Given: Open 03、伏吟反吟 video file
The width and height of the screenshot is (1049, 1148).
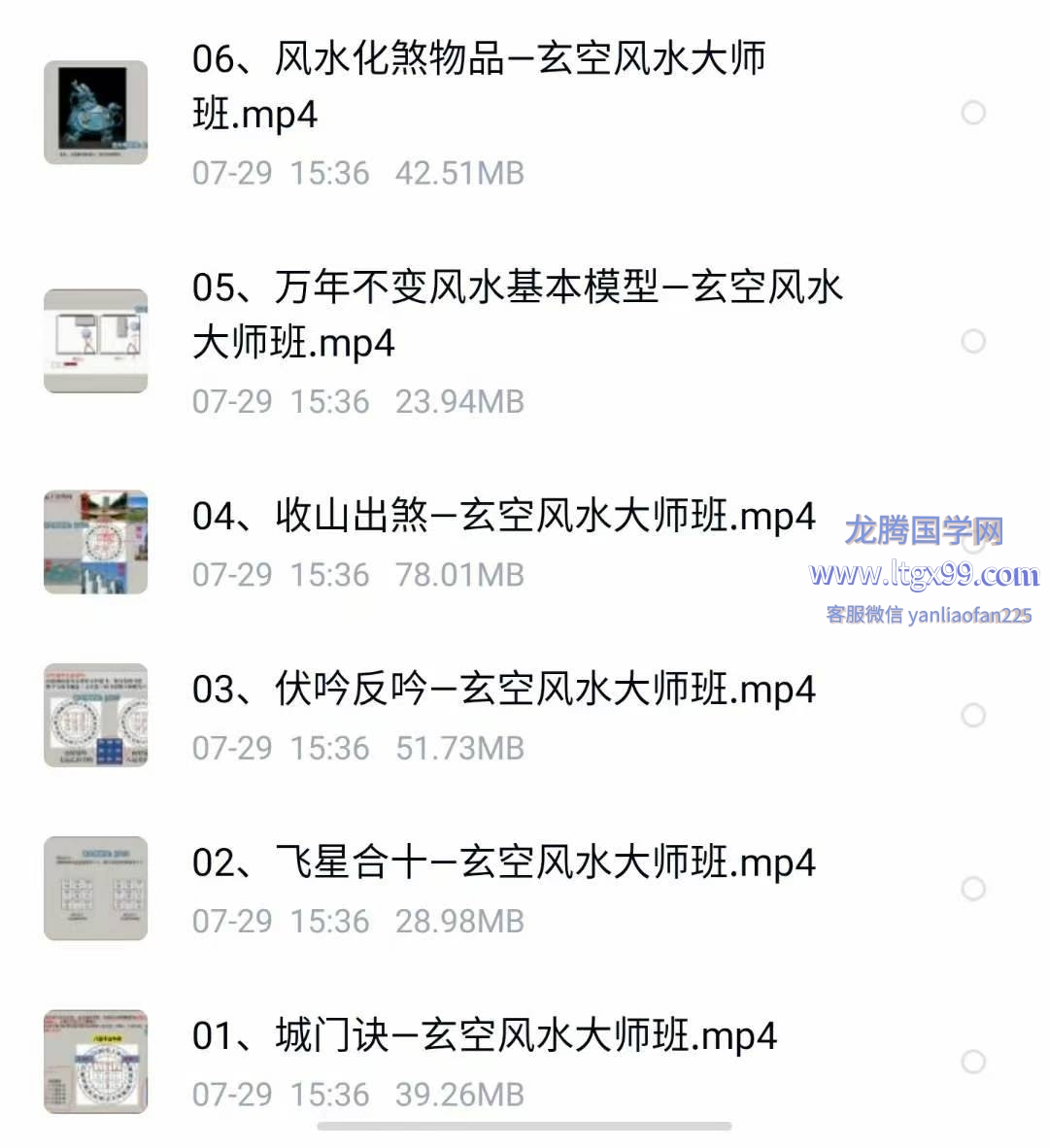Looking at the screenshot, I should (x=503, y=690).
